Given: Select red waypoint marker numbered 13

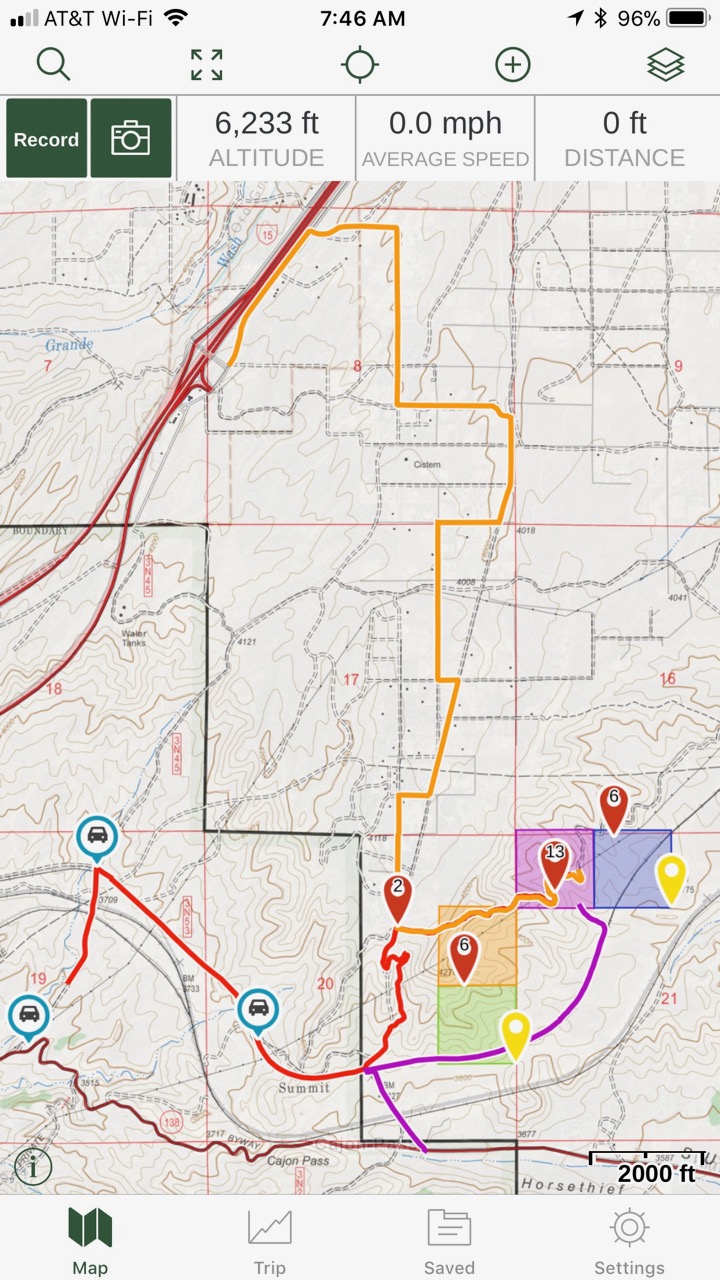Looking at the screenshot, I should coord(554,862).
